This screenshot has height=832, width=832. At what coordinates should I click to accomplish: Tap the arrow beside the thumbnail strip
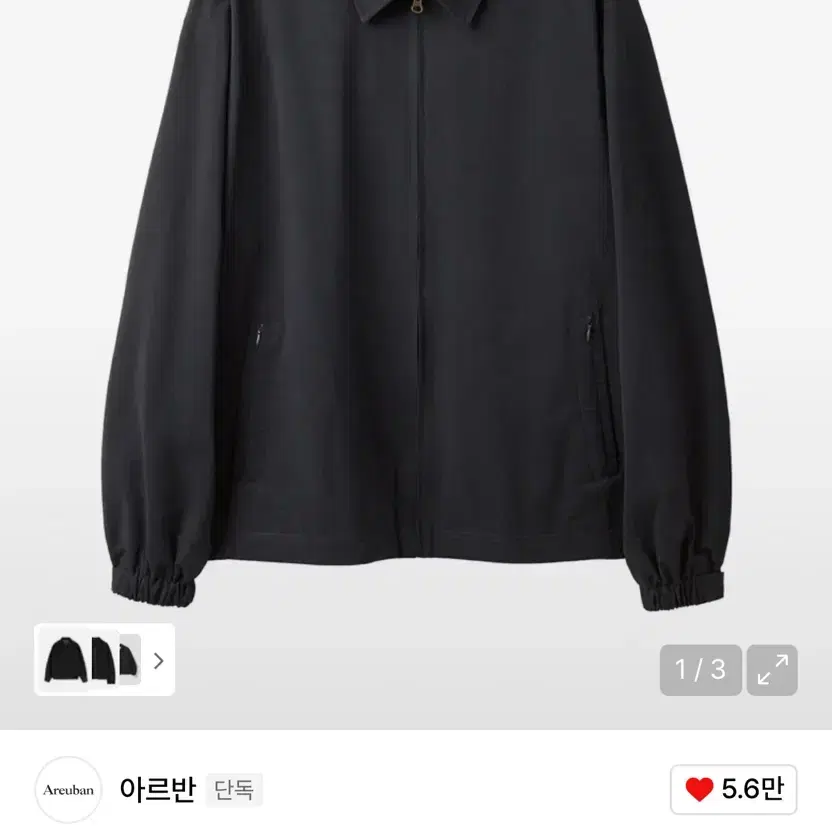pyautogui.click(x=158, y=660)
